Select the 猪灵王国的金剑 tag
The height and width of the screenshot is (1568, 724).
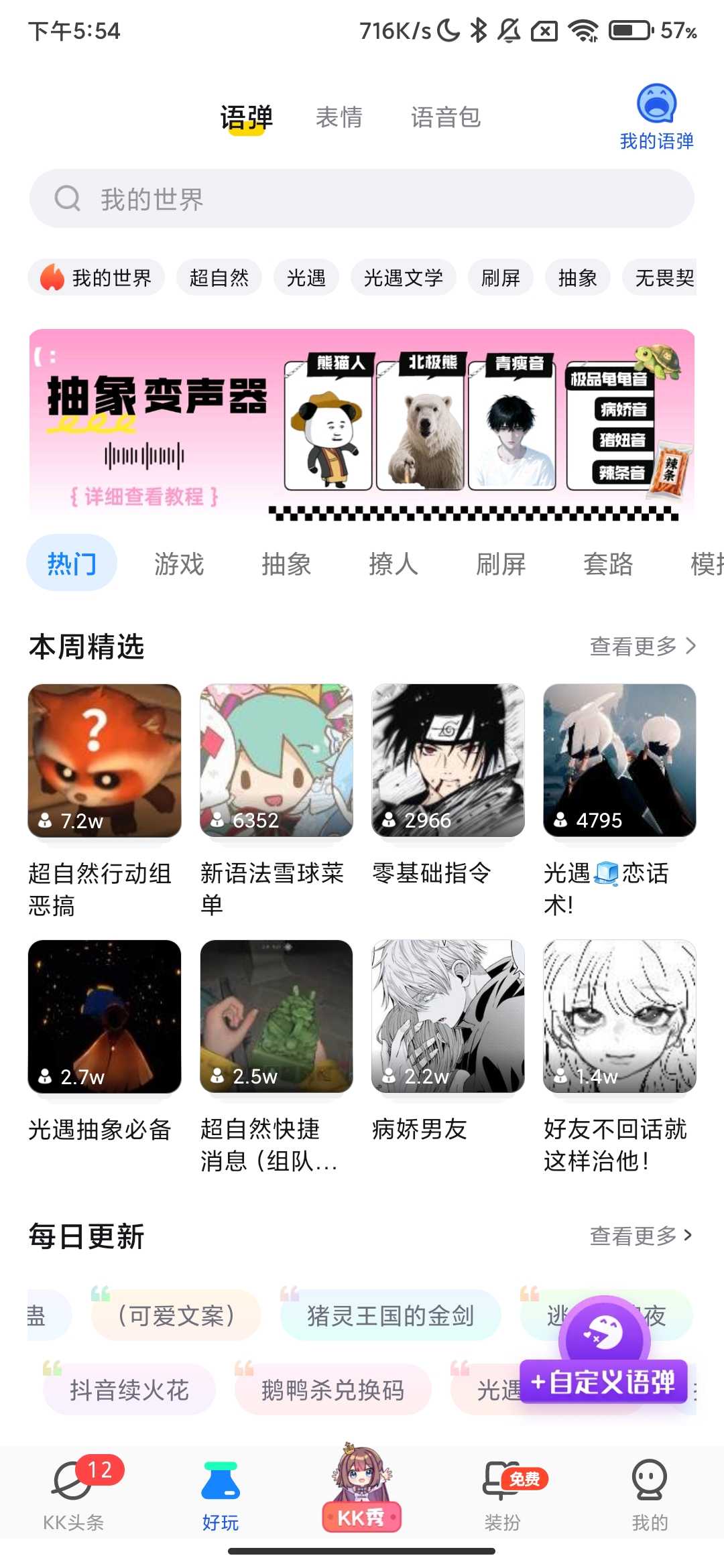coord(390,1316)
